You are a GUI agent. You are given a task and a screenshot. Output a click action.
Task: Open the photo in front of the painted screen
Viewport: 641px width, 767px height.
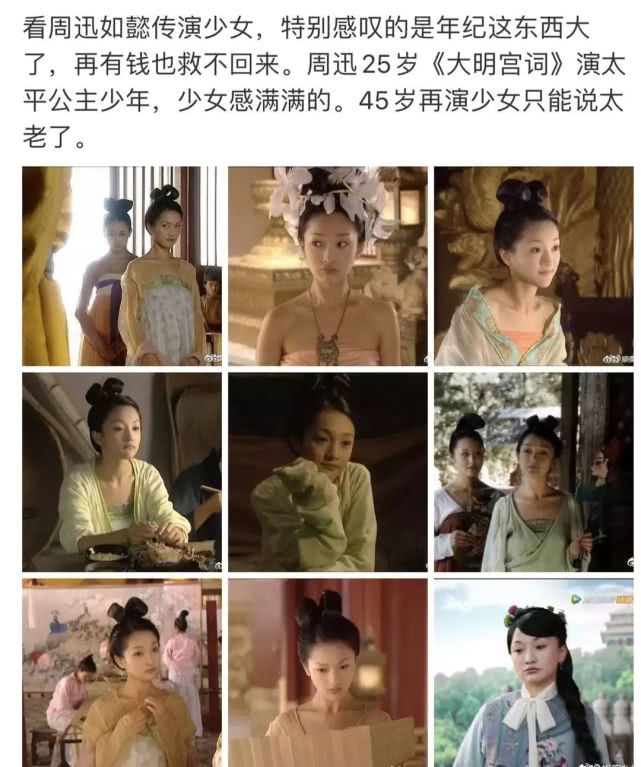click(x=122, y=672)
